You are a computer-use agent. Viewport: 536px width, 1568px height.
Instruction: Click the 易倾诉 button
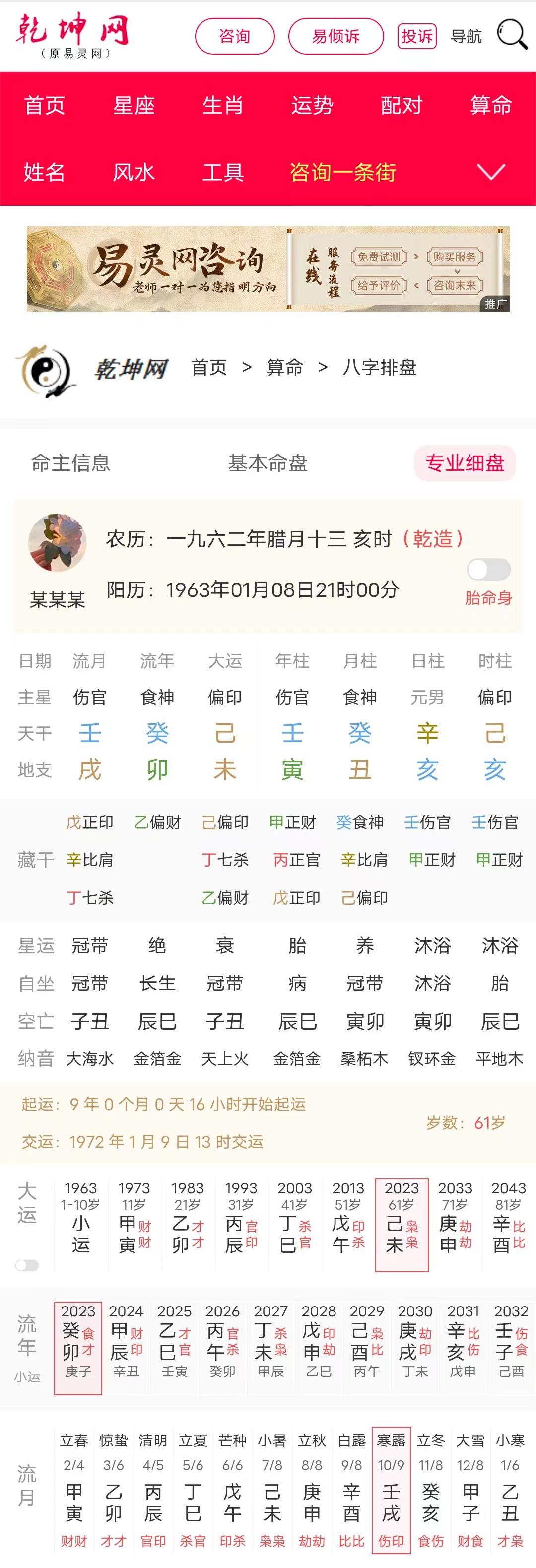click(335, 36)
